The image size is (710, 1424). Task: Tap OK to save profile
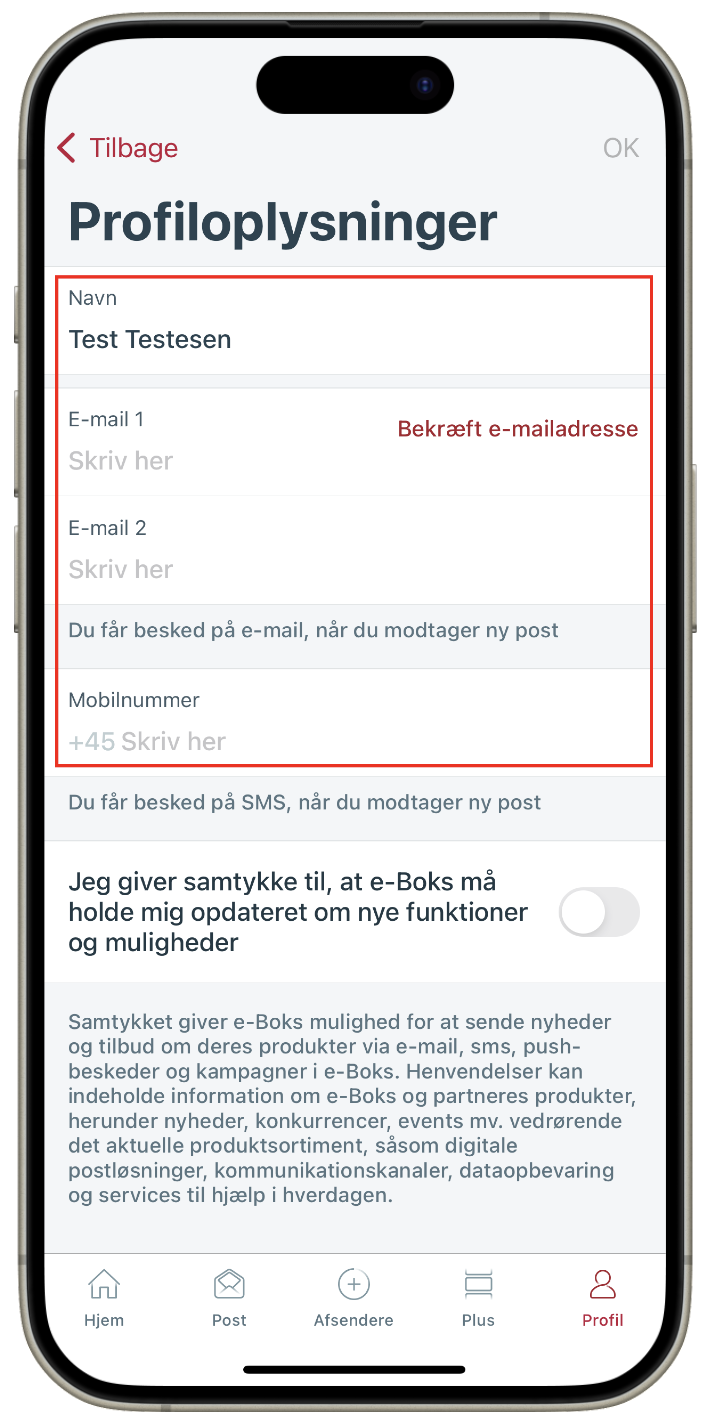pos(620,148)
